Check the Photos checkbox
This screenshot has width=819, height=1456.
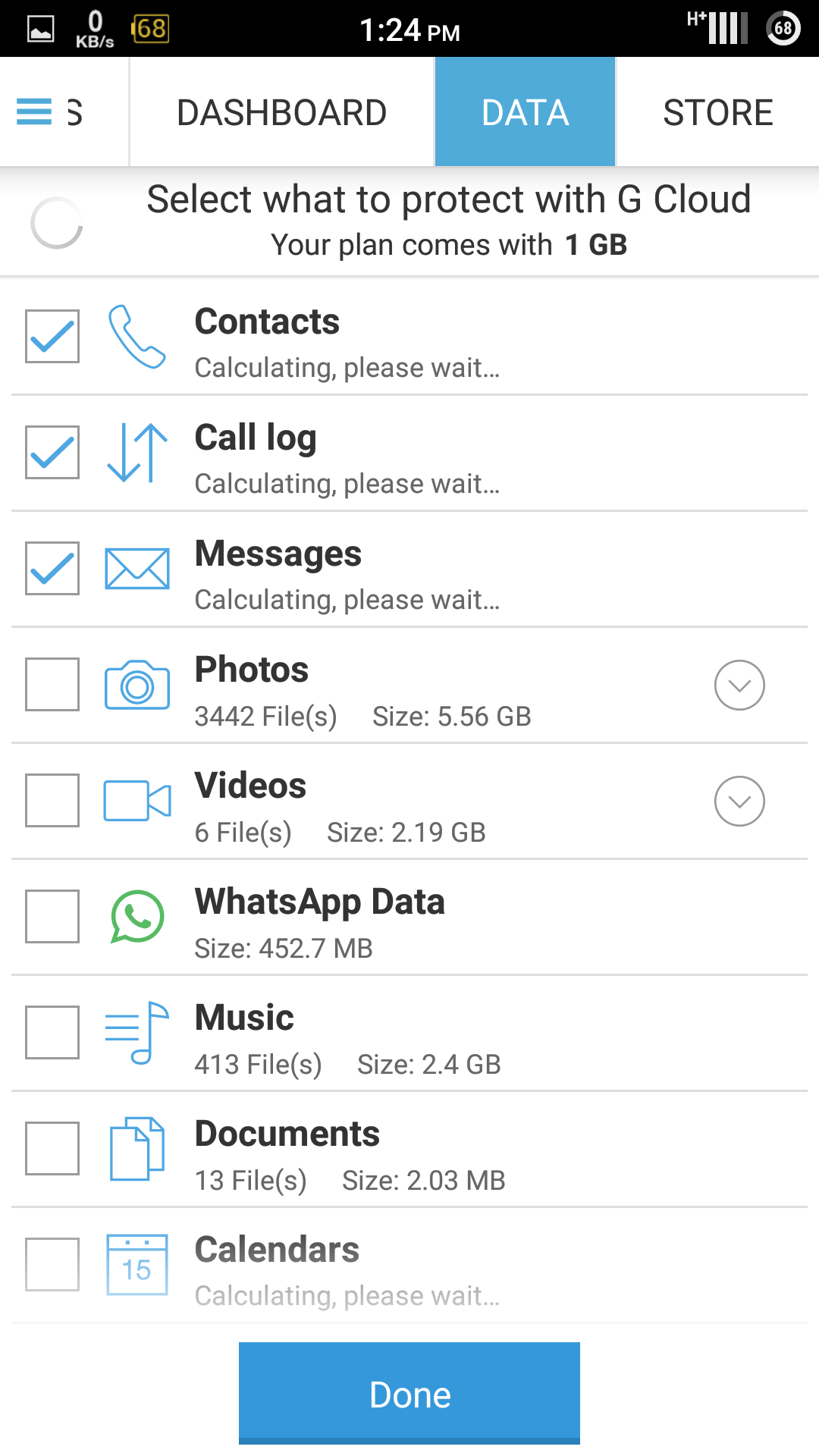52,684
